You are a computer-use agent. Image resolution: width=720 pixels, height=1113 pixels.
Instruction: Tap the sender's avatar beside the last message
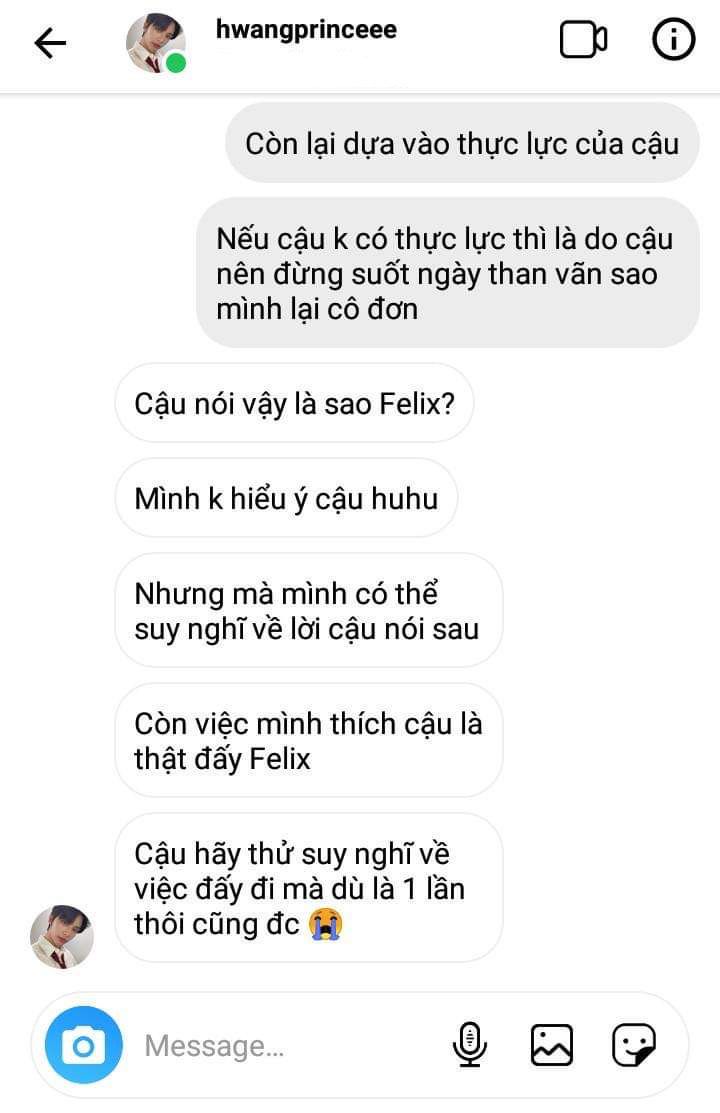(x=62, y=937)
